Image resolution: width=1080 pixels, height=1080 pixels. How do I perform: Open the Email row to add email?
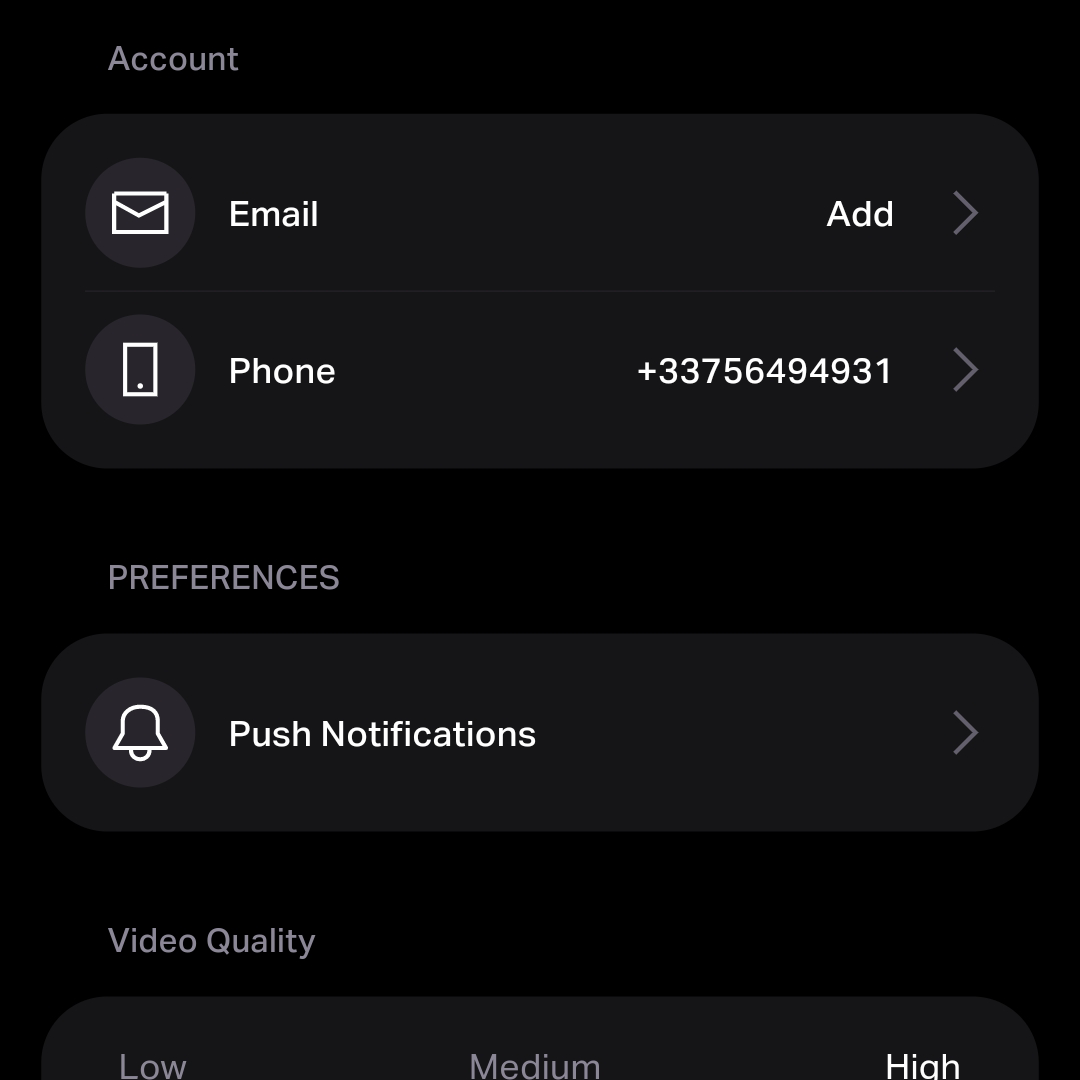[x=540, y=213]
